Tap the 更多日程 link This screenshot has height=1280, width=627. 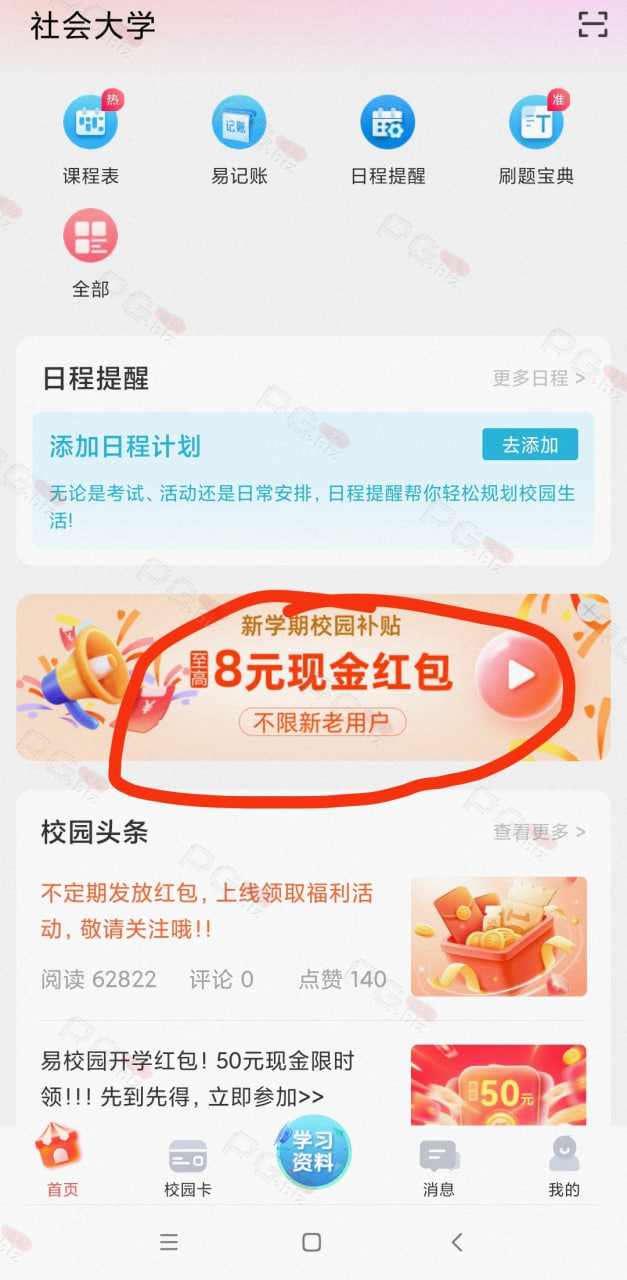coord(539,378)
